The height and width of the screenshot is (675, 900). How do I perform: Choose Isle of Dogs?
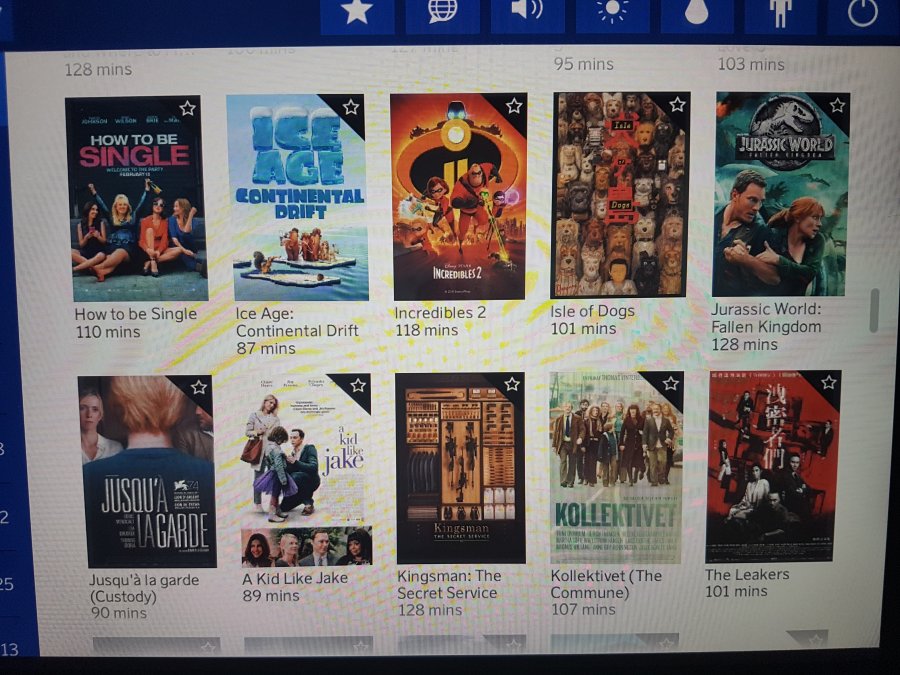[621, 196]
